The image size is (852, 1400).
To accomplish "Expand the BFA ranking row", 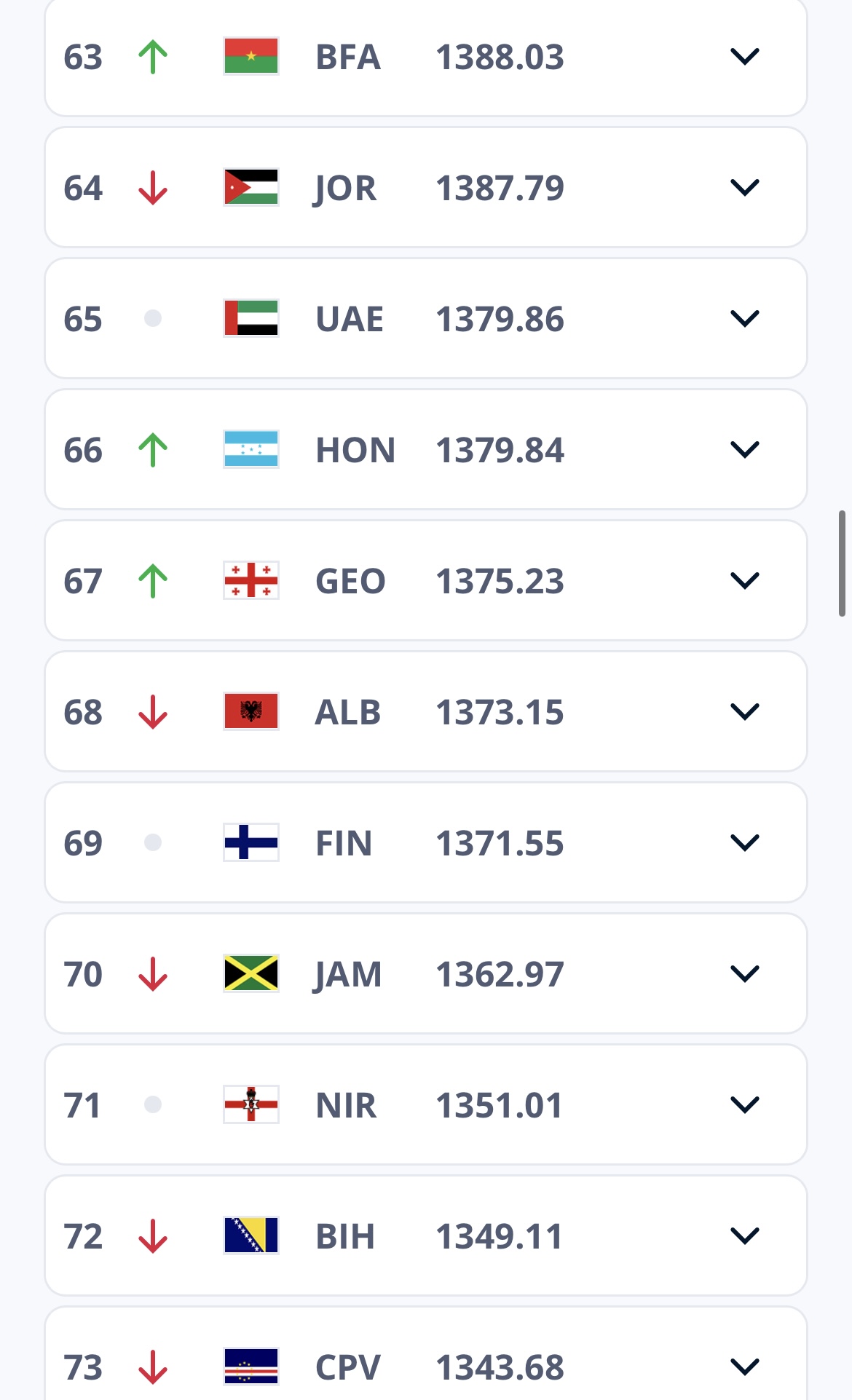I will click(x=744, y=57).
